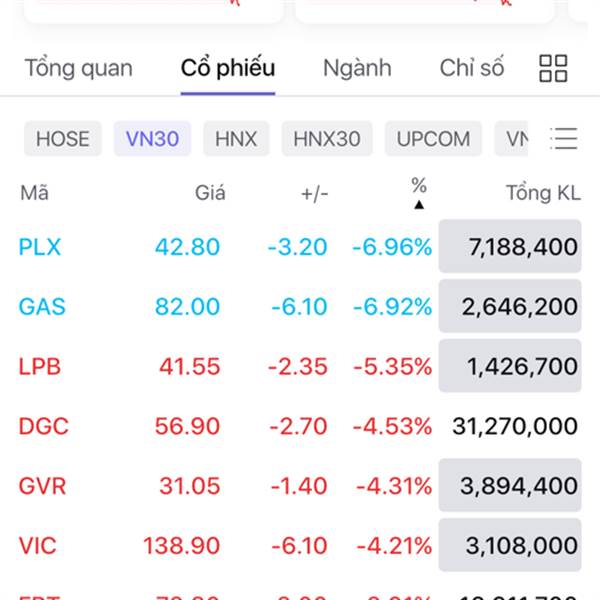Tap the DGC stock row
Viewport: 600px width, 600px height.
(44, 427)
